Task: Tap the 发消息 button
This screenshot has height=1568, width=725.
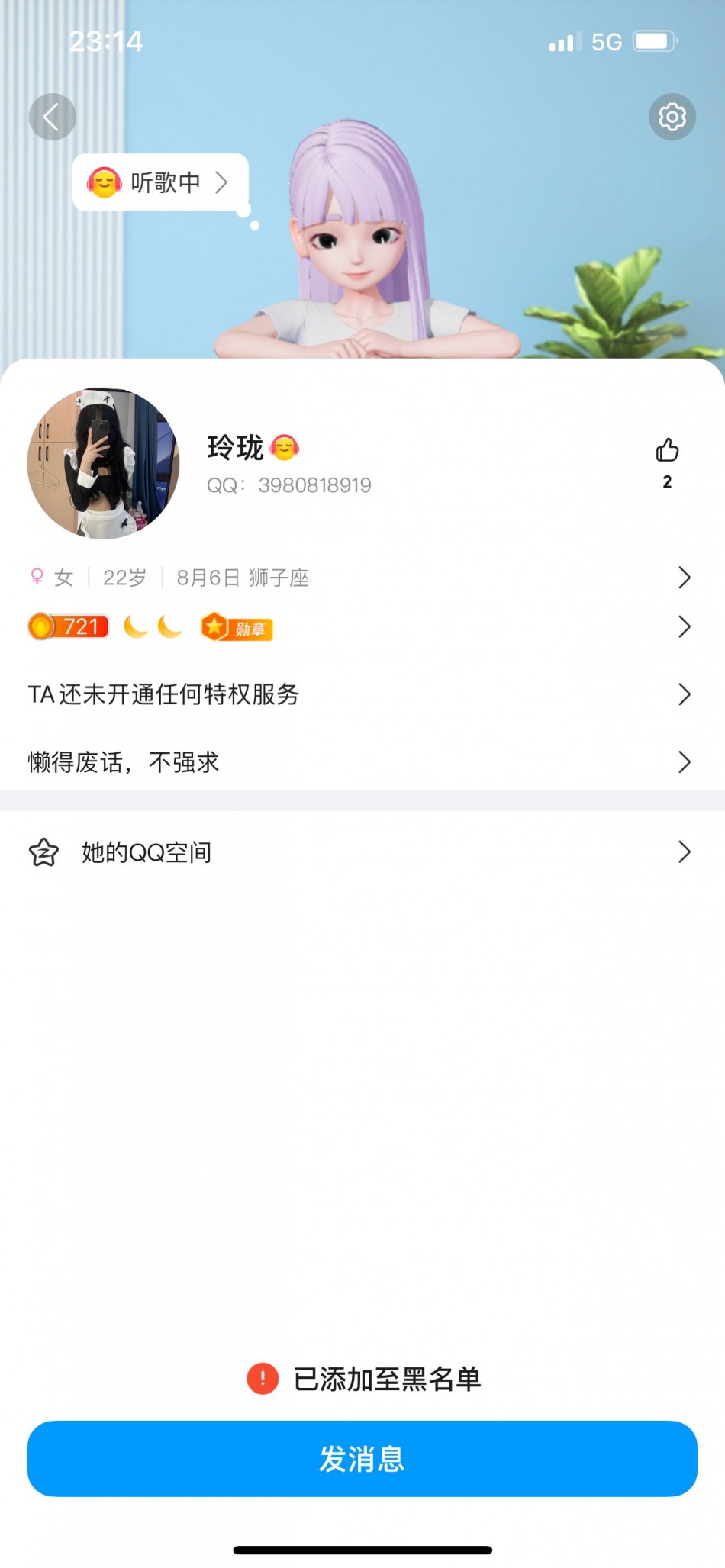Action: point(362,1458)
